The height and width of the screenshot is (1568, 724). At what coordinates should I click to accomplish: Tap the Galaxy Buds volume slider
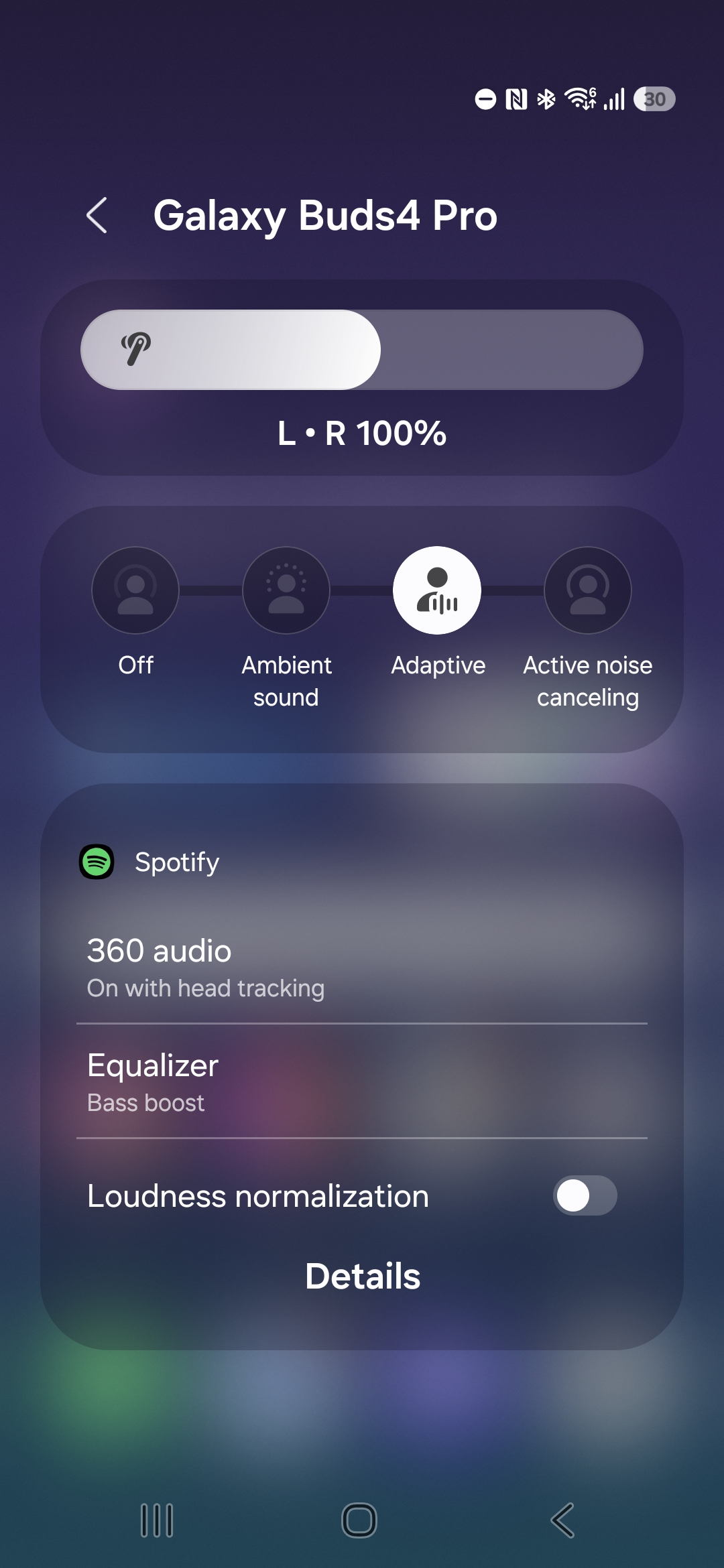pyautogui.click(x=362, y=350)
